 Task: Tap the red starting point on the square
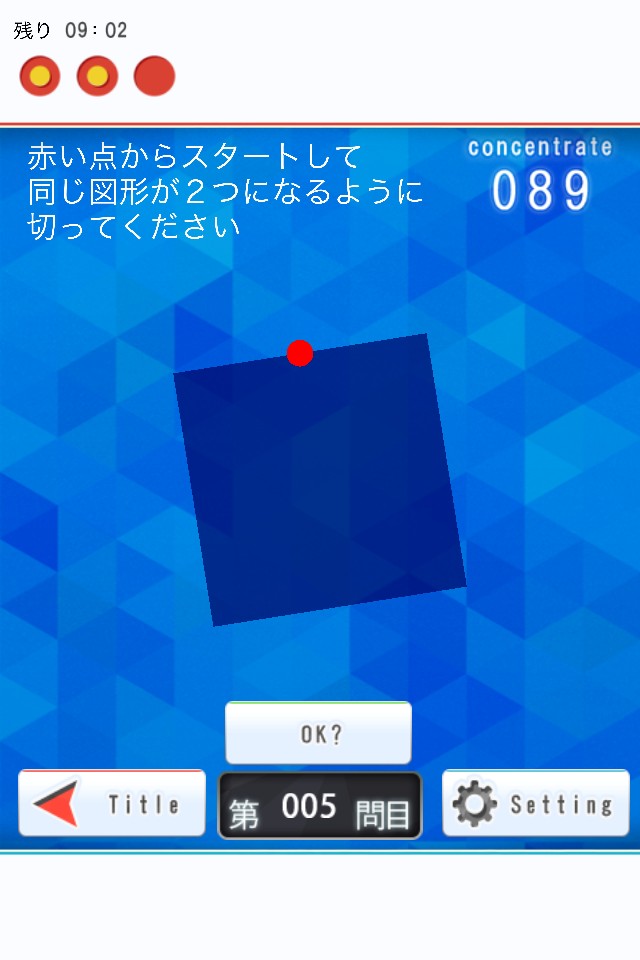tap(300, 353)
